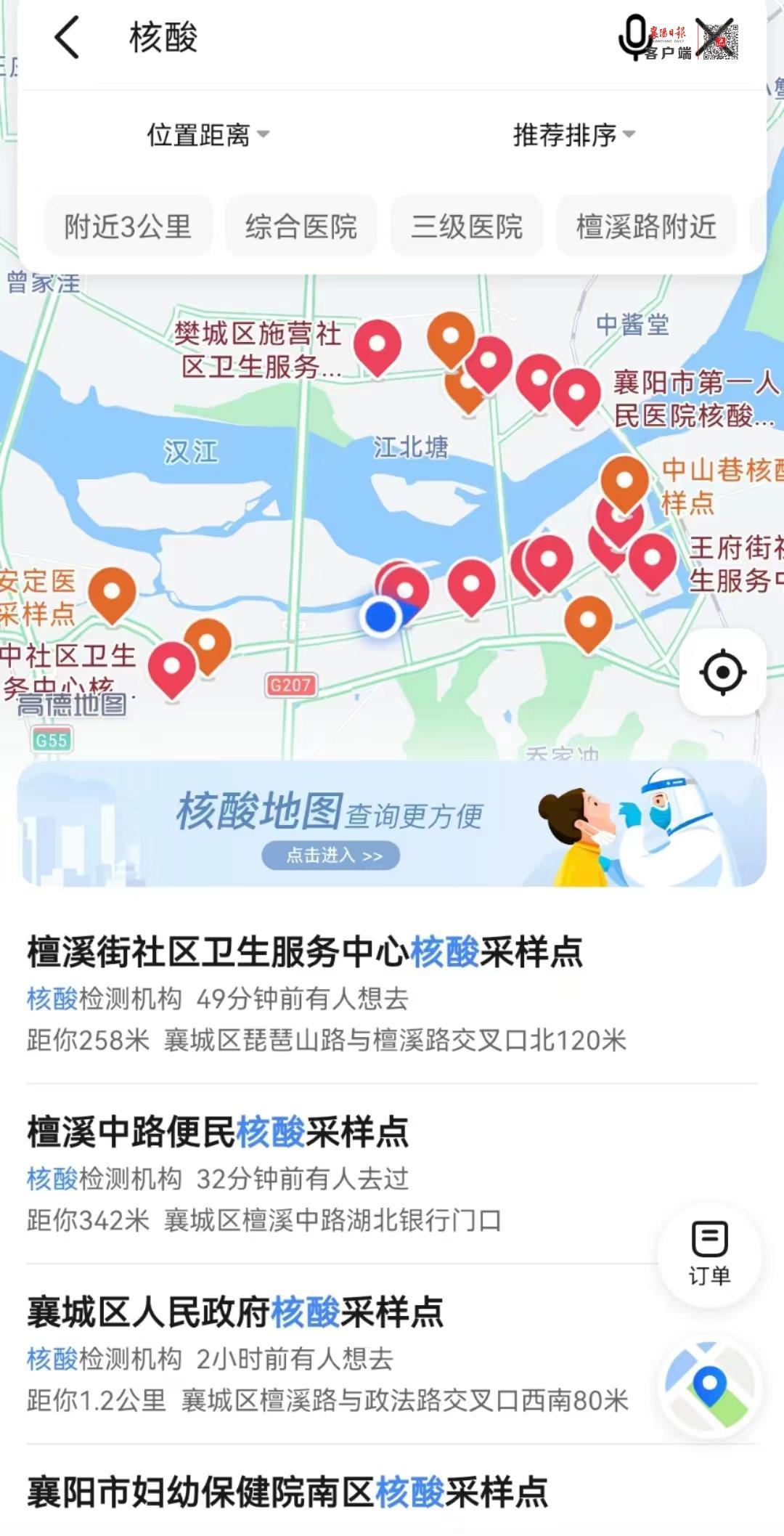The image size is (784, 1536).
Task: Recenter map on my current location
Action: [x=722, y=672]
